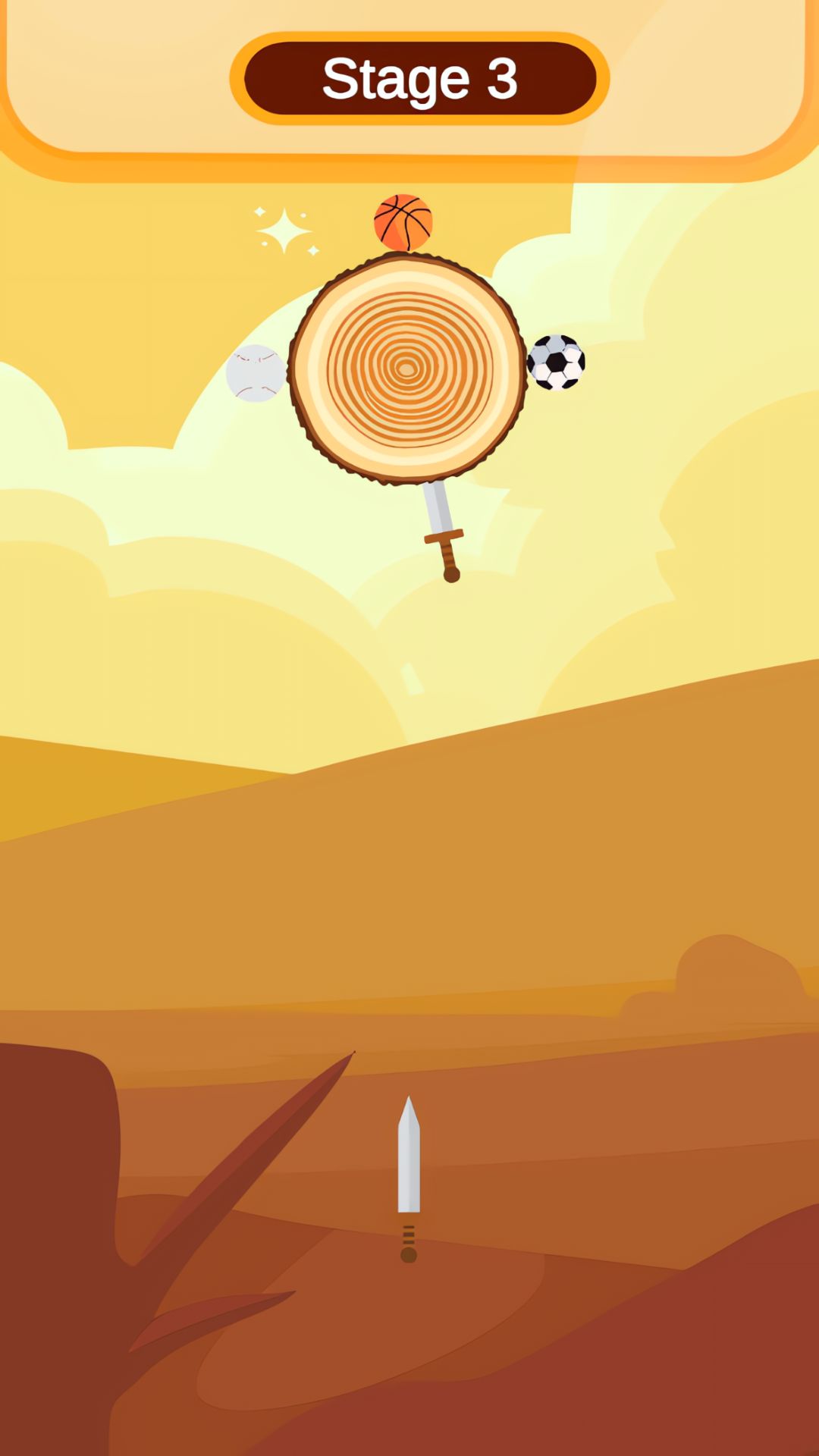The width and height of the screenshot is (819, 1456).
Task: Throw the knife at the wooden log
Action: pos(409,1168)
